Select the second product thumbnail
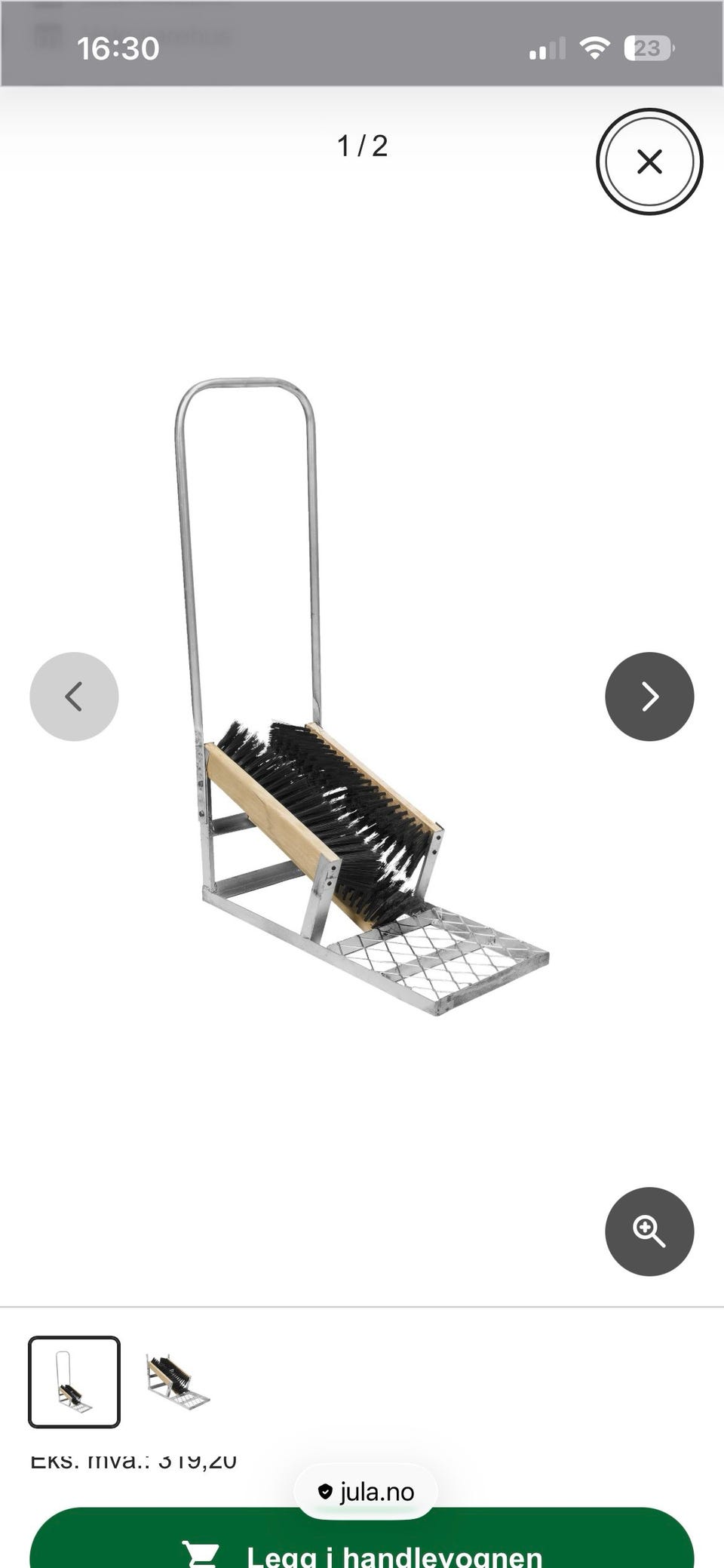 [178, 1382]
